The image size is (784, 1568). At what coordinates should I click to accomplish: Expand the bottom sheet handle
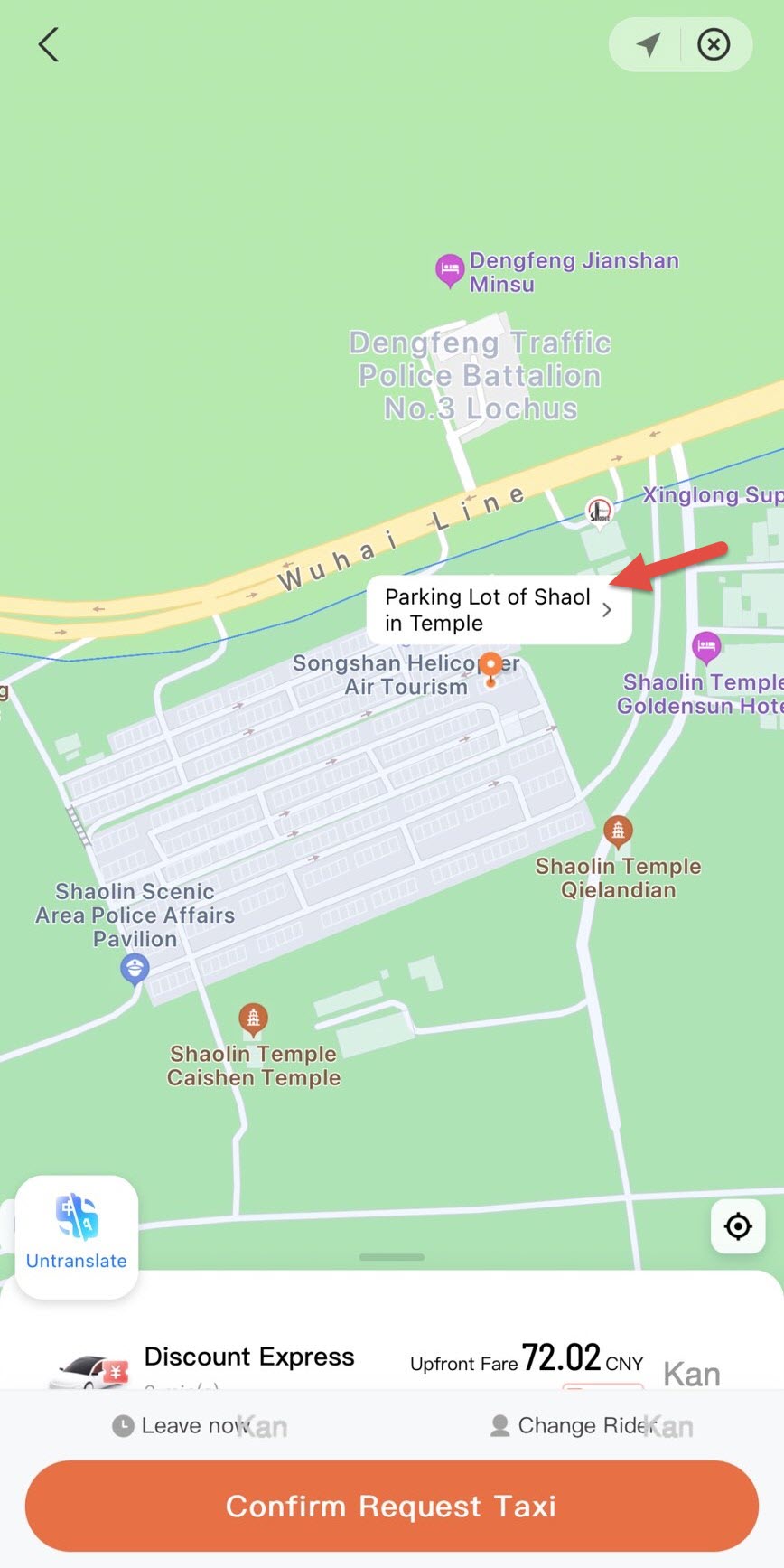(x=392, y=1257)
